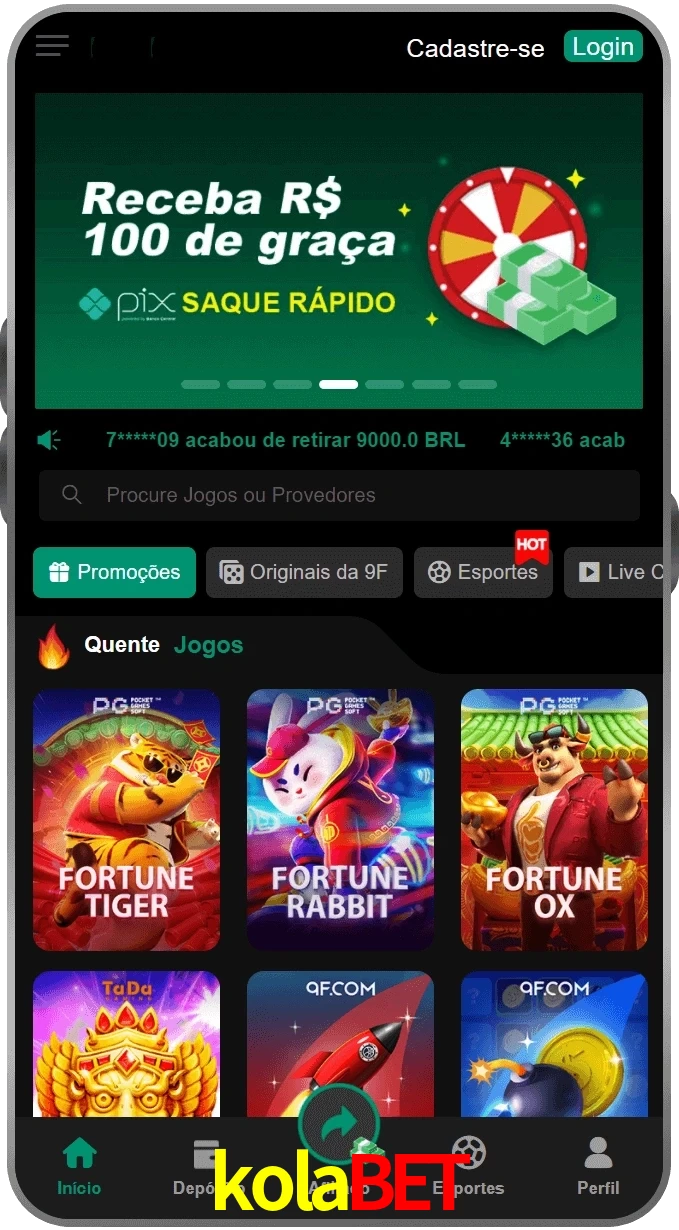The height and width of the screenshot is (1230, 679).
Task: Switch to the Perfil tab
Action: pos(598,1167)
